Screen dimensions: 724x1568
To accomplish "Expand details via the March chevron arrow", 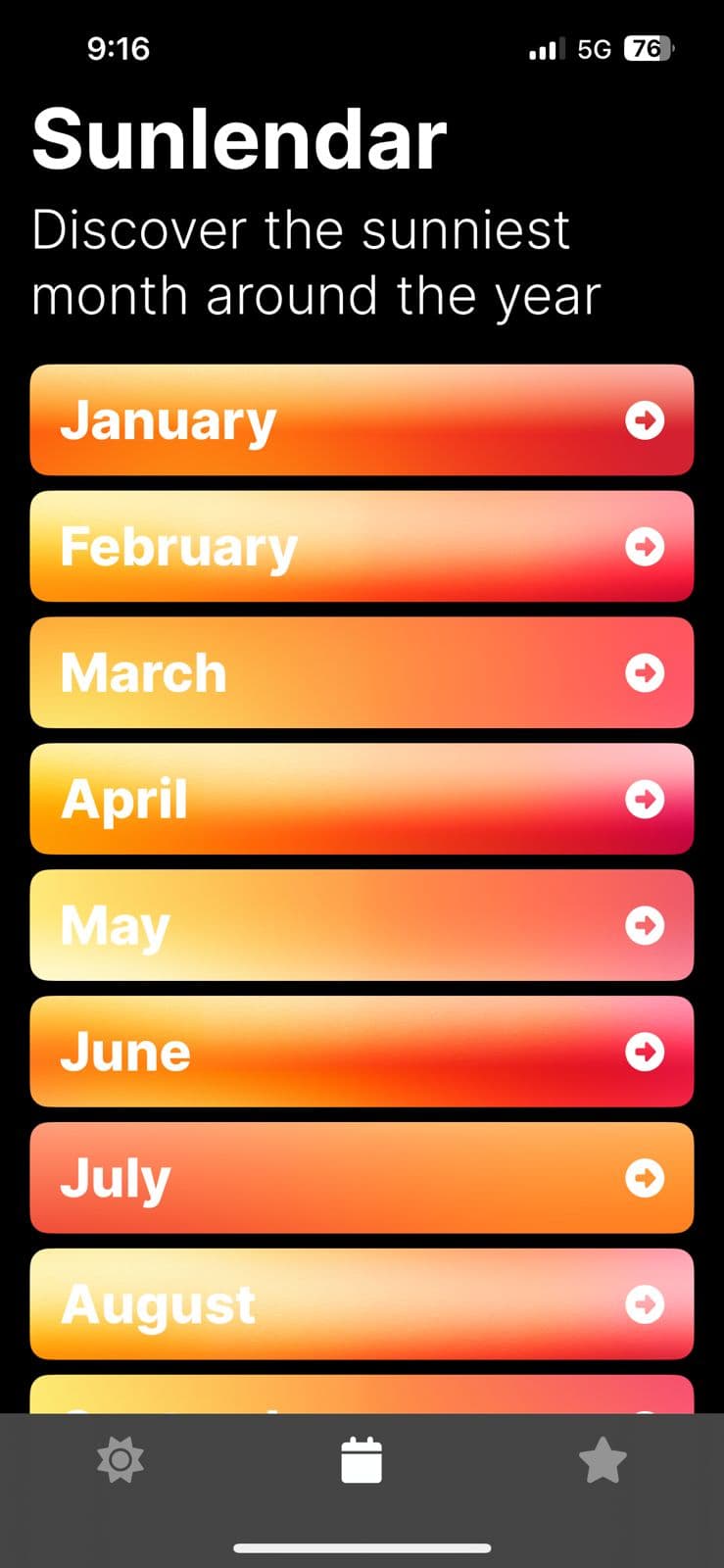I will 645,672.
